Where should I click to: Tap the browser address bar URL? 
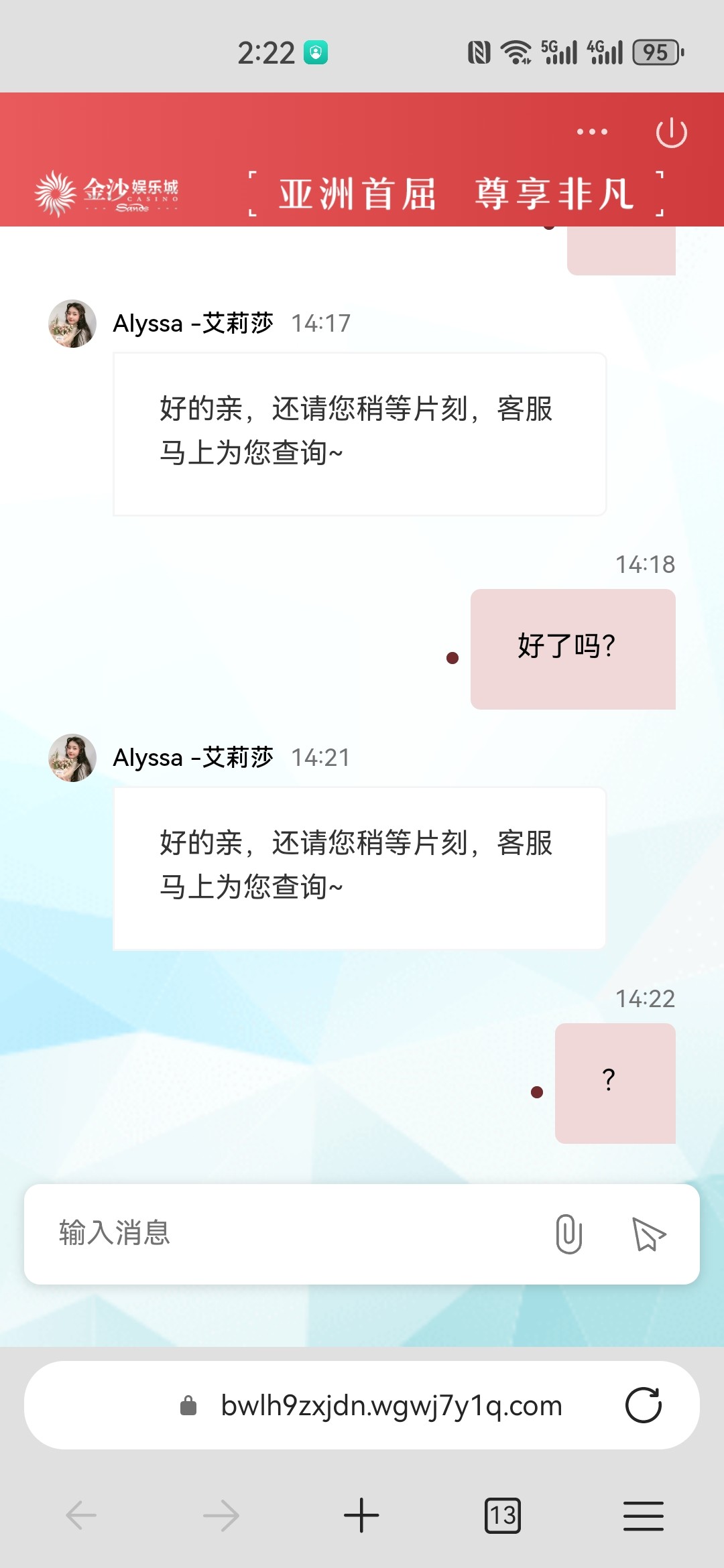click(391, 1405)
